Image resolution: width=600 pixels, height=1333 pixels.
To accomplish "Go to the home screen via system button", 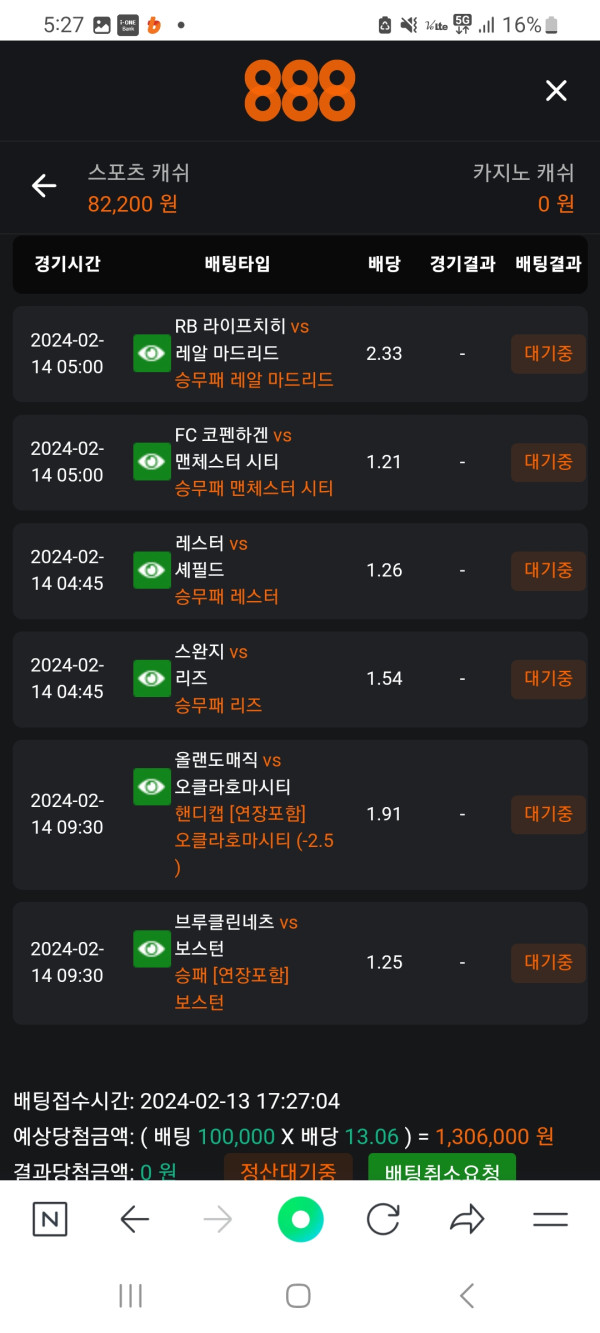I will click(x=298, y=1296).
